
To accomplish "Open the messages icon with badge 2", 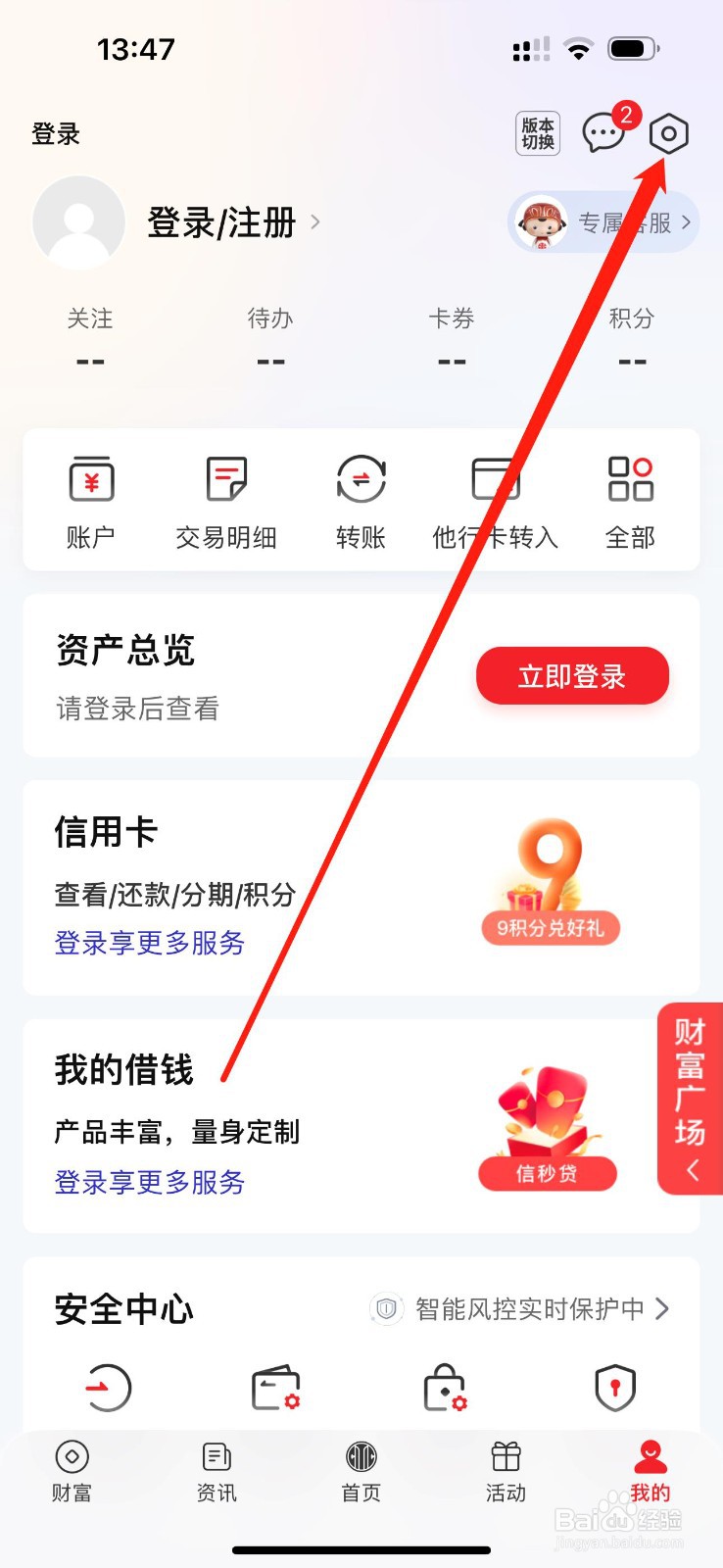I will tap(602, 133).
